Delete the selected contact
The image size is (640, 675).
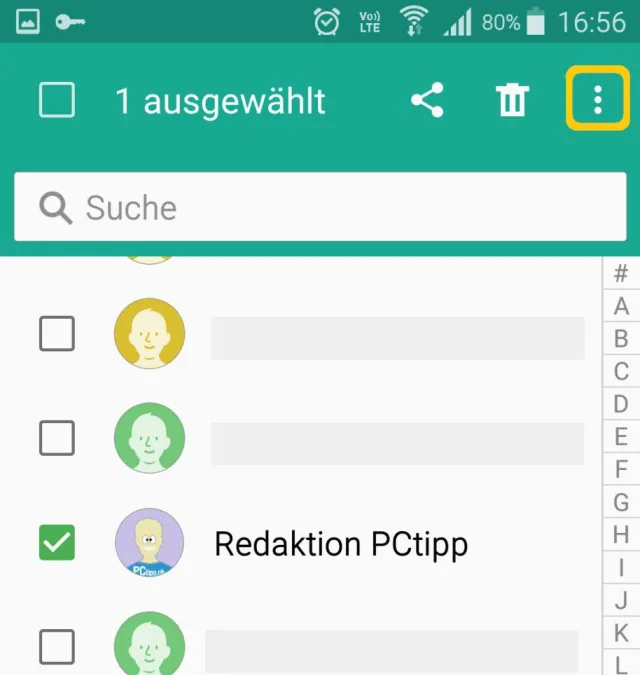coord(512,101)
